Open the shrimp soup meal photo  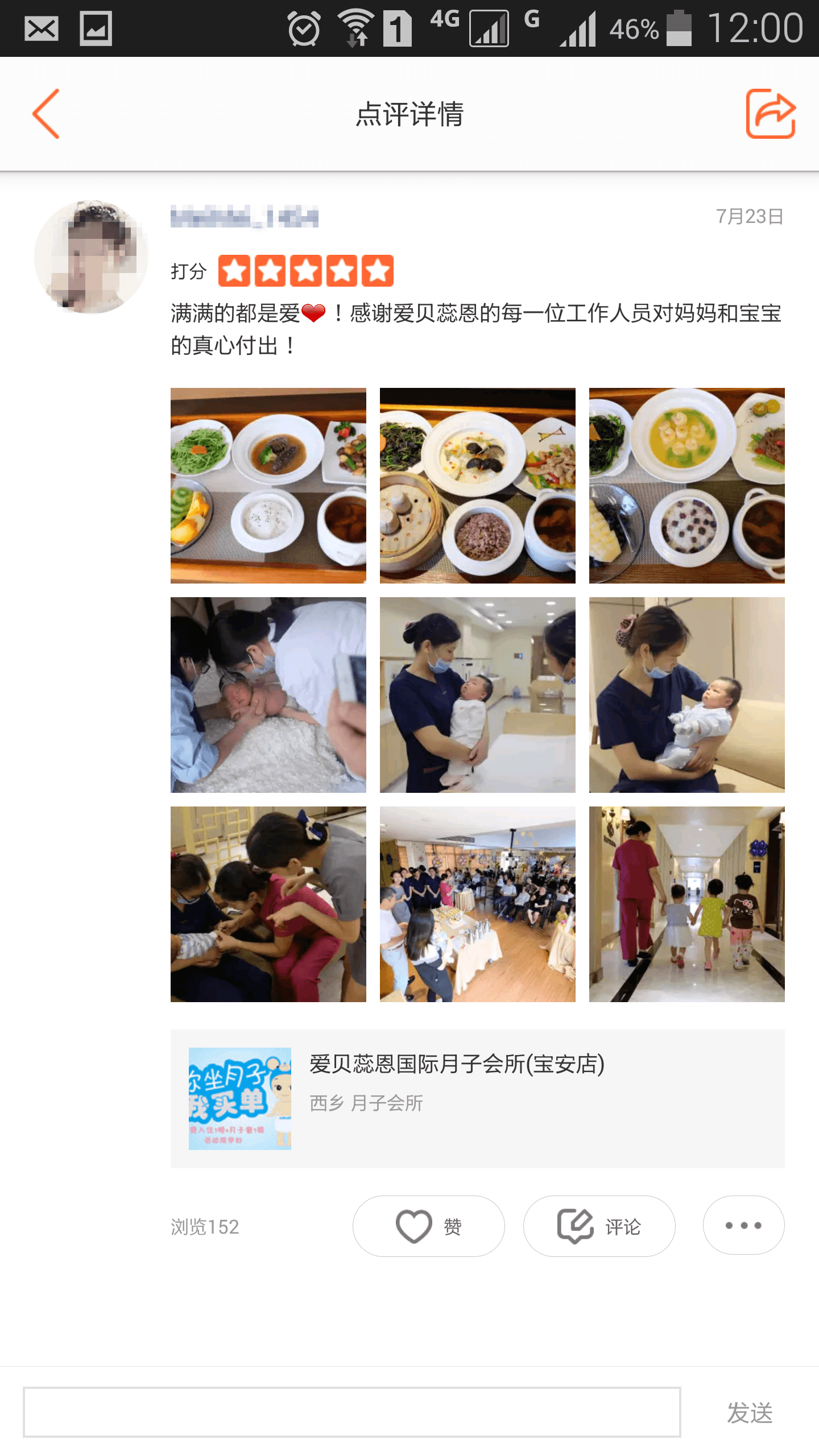click(686, 485)
